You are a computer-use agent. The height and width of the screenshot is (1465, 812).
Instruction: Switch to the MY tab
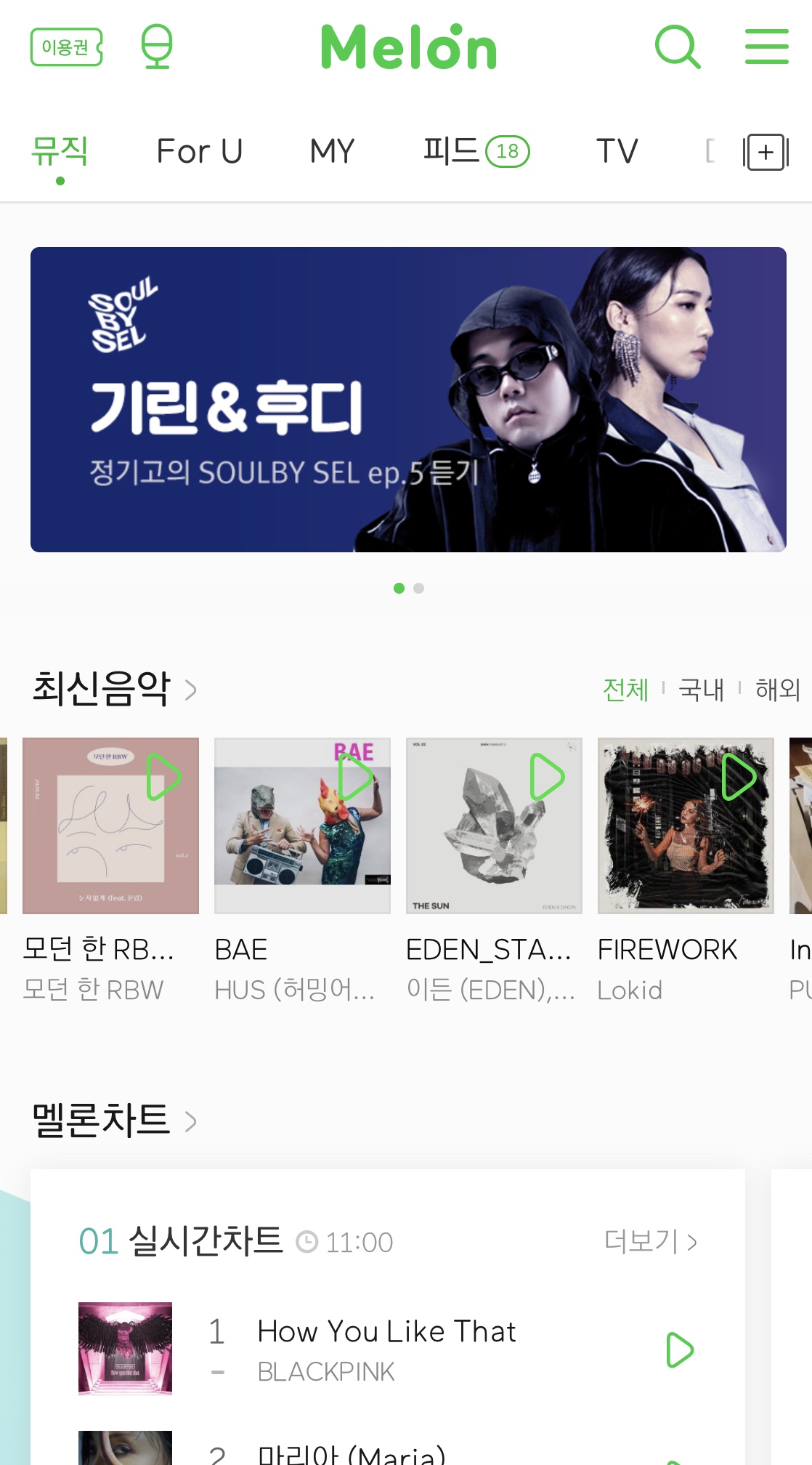(332, 152)
